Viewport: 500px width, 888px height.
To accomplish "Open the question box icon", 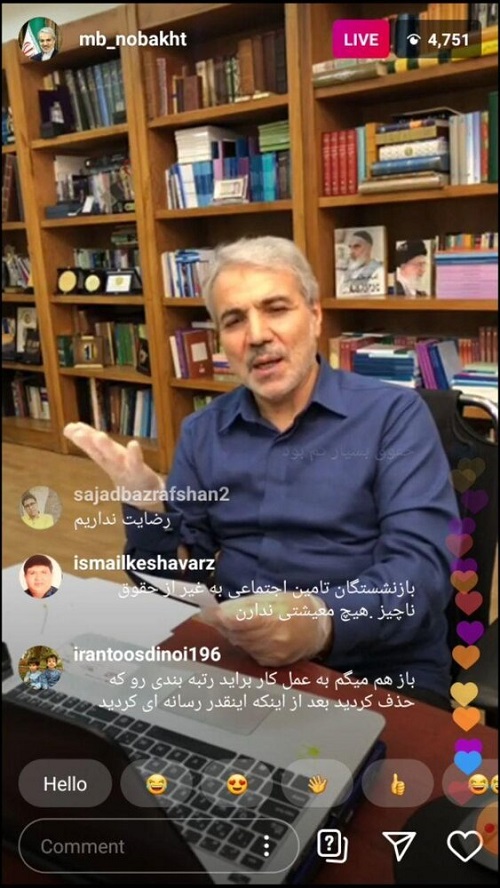I will click(332, 846).
